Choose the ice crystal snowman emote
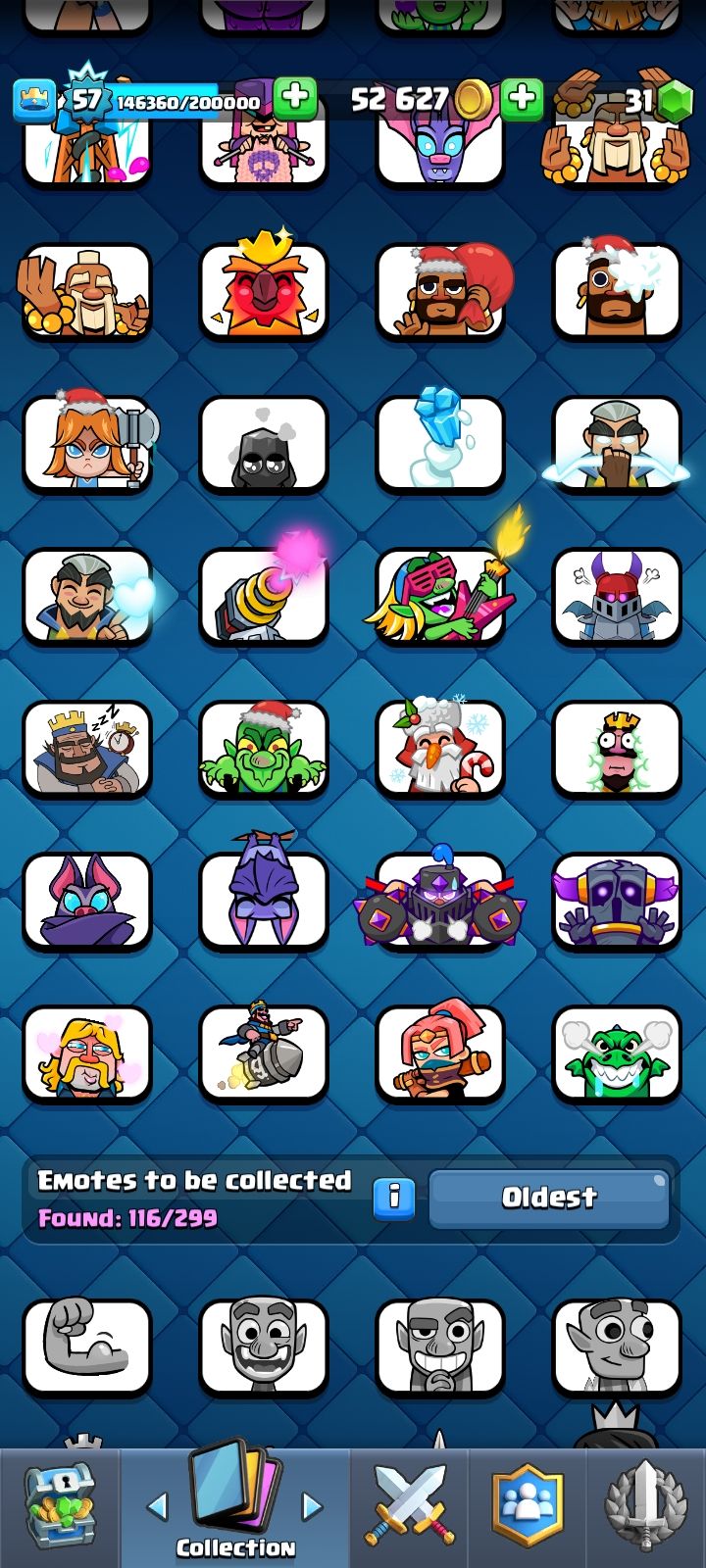706x1568 pixels. [x=439, y=444]
